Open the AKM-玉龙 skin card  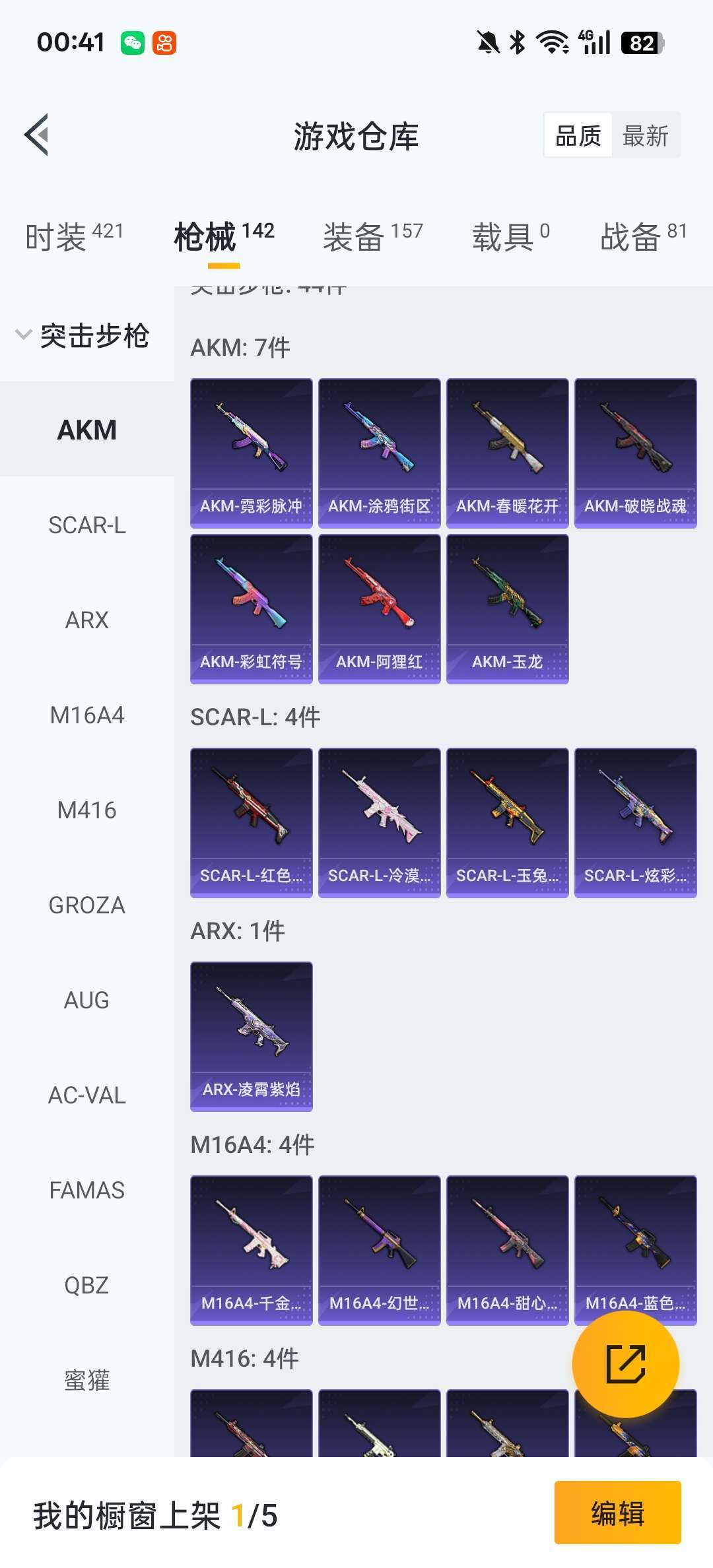coord(507,608)
